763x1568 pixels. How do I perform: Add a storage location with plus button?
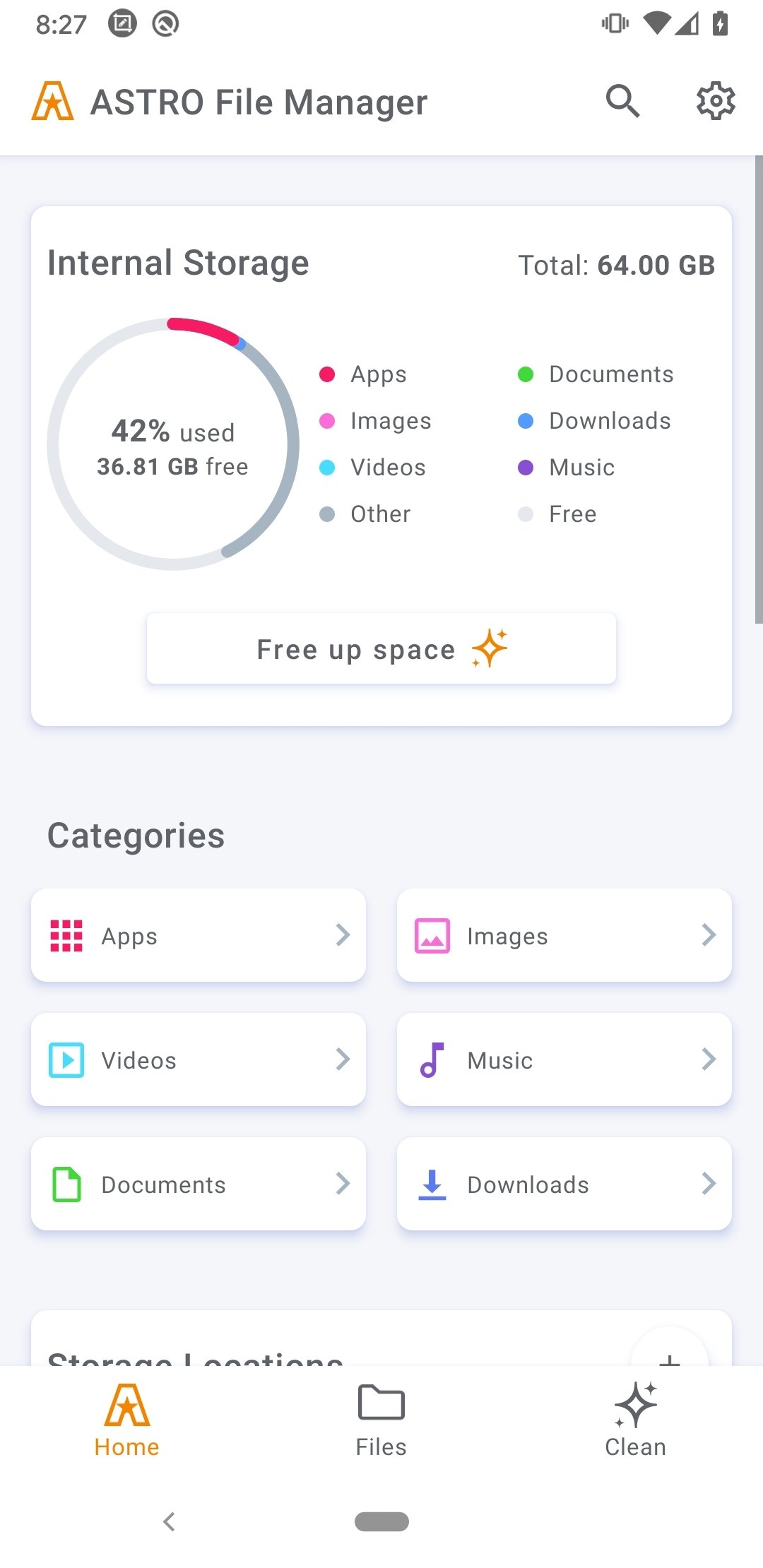[669, 1350]
